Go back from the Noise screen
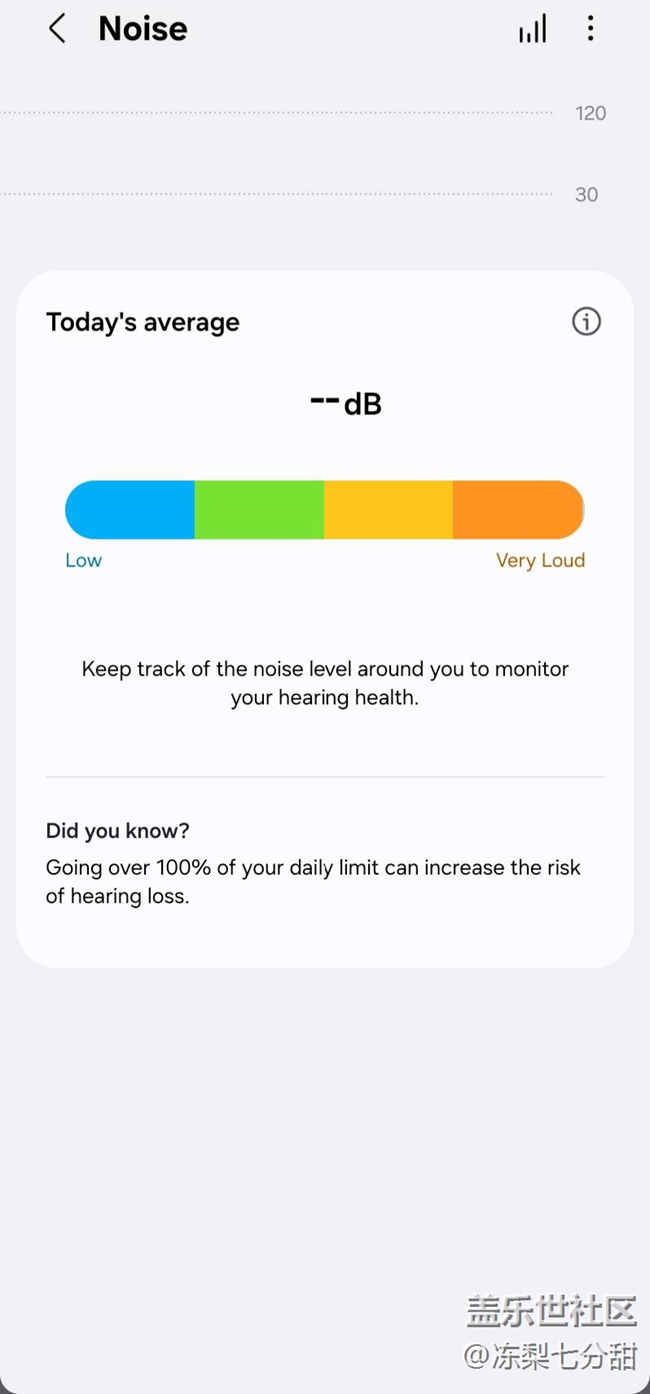650x1394 pixels. 57,29
